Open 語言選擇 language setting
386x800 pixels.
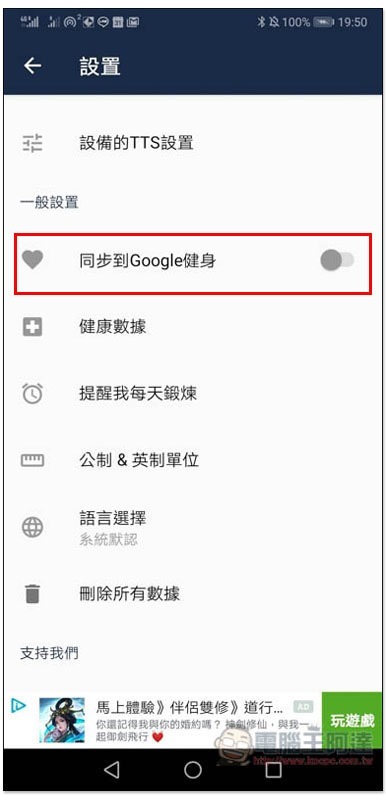tap(193, 527)
